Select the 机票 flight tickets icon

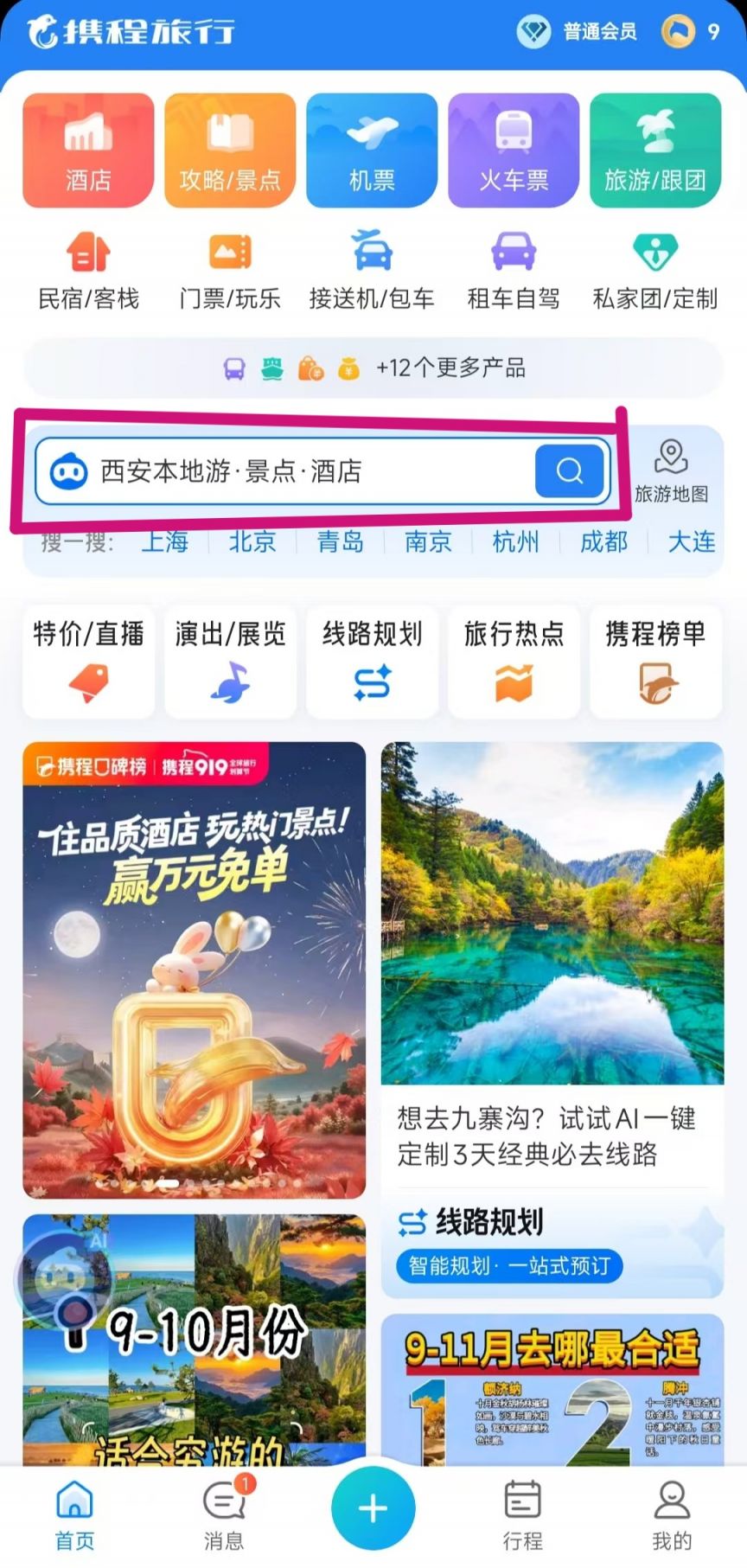[x=371, y=149]
